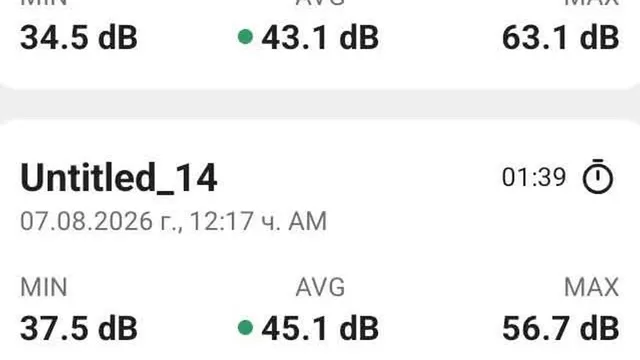Open the Untitled_14 recording
Screen dimensions: 640x360
pyautogui.click(x=320, y=240)
